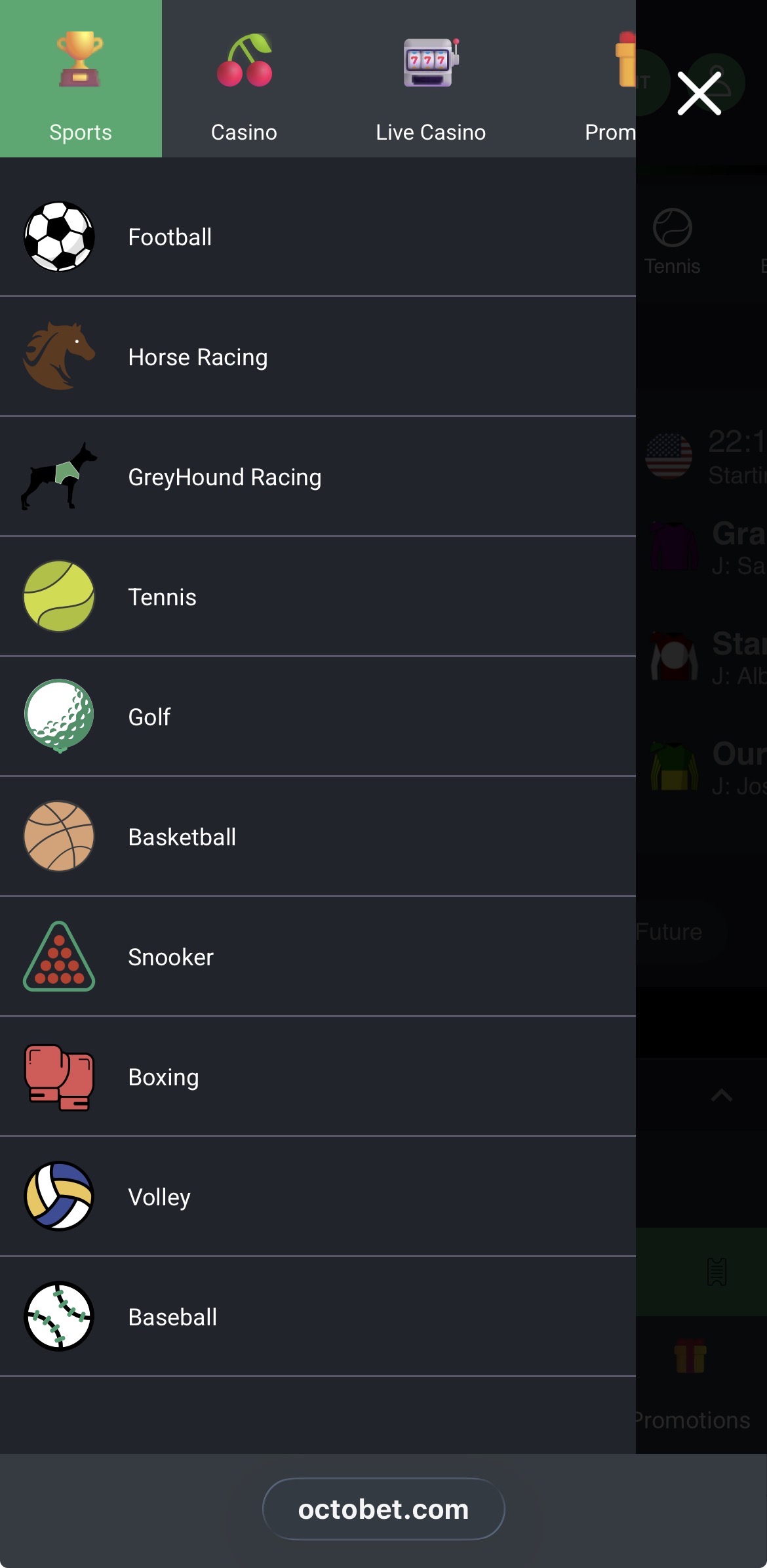This screenshot has width=767, height=1568.
Task: Select the Tennis ball icon
Action: [x=59, y=596]
